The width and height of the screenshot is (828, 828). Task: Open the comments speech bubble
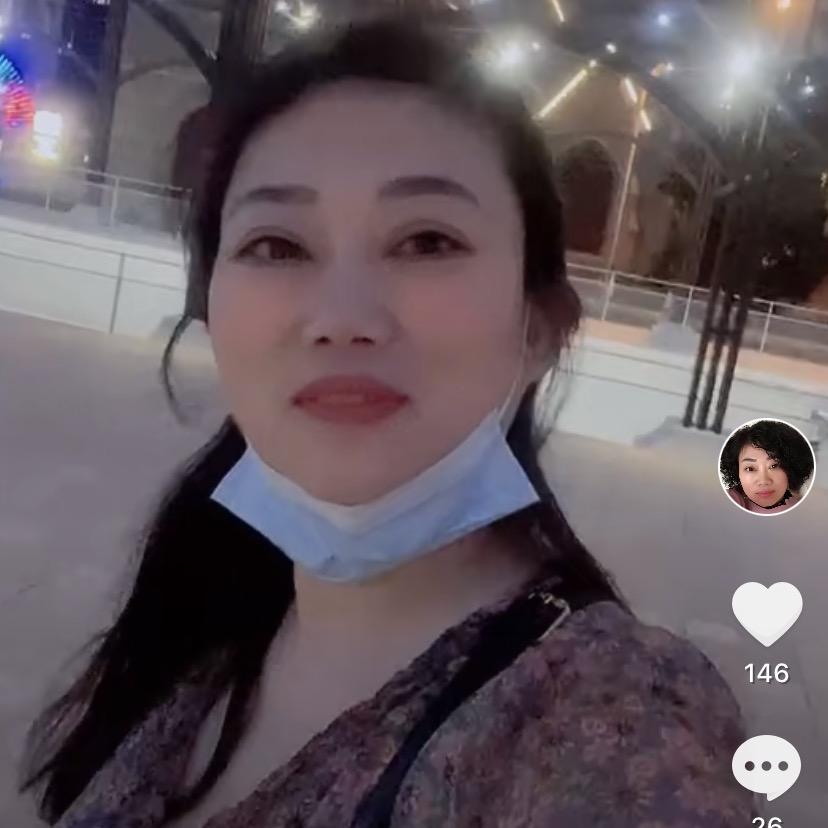click(766, 767)
